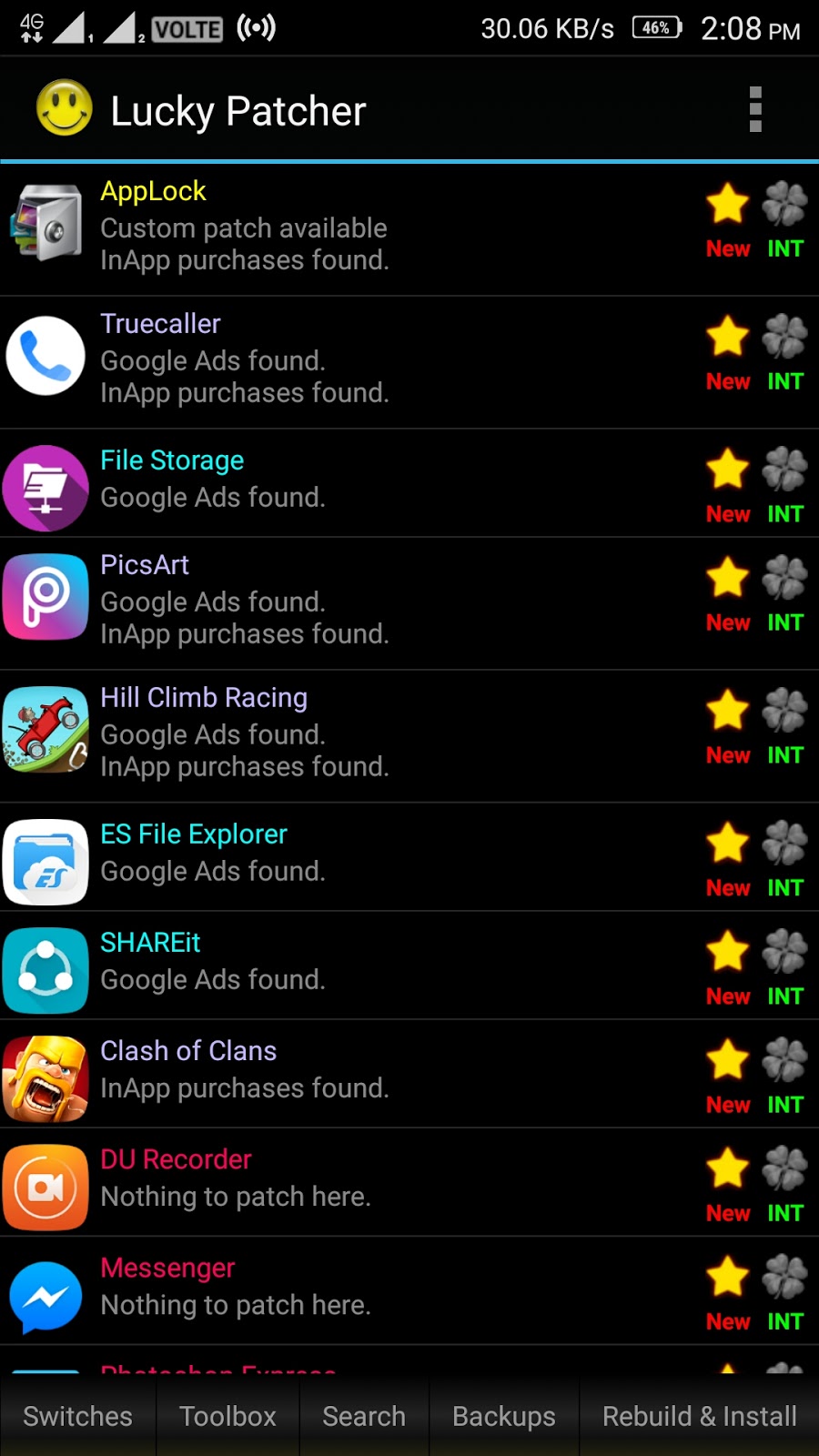Switch to the Backups tab
819x1456 pixels.
[x=504, y=1416]
